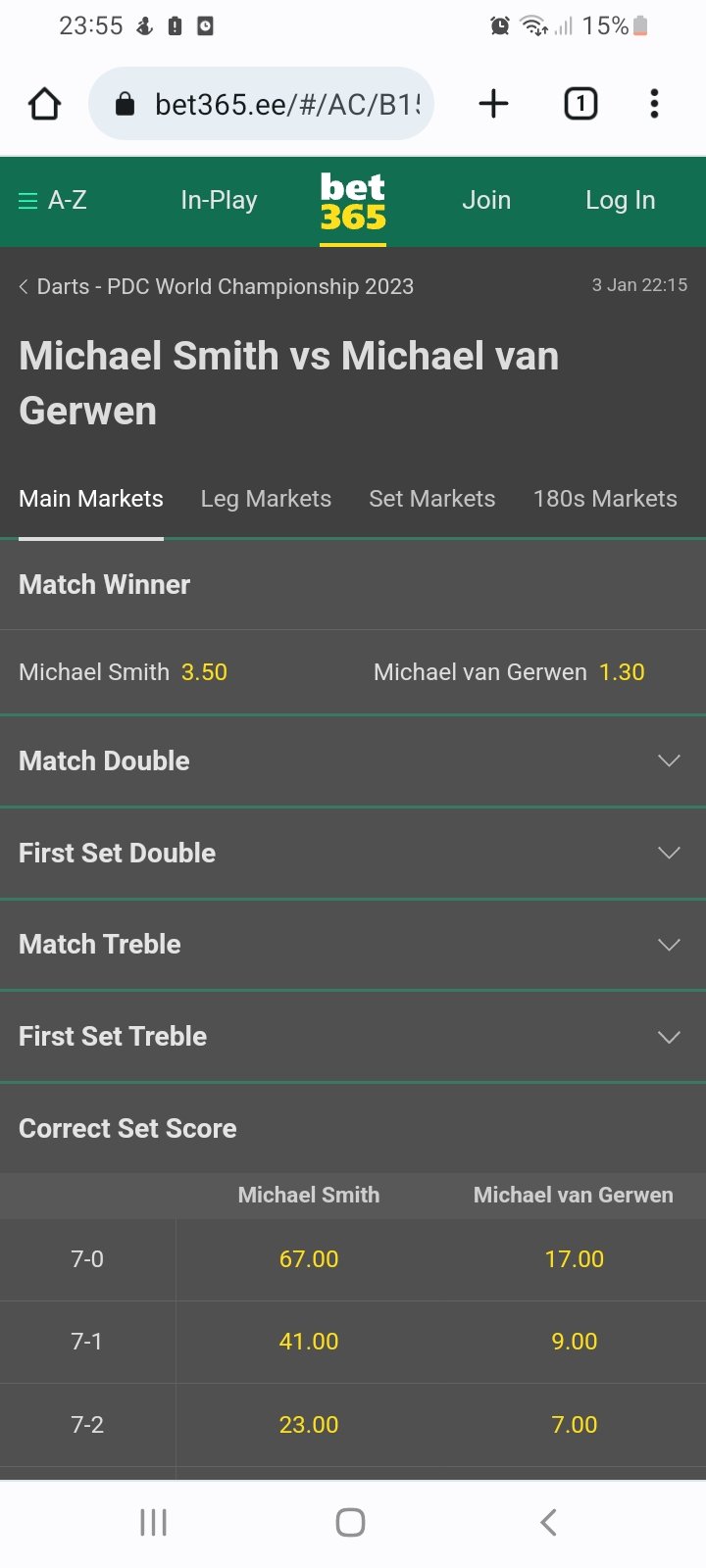Expand the Match Treble market
The width and height of the screenshot is (706, 1568).
[353, 945]
